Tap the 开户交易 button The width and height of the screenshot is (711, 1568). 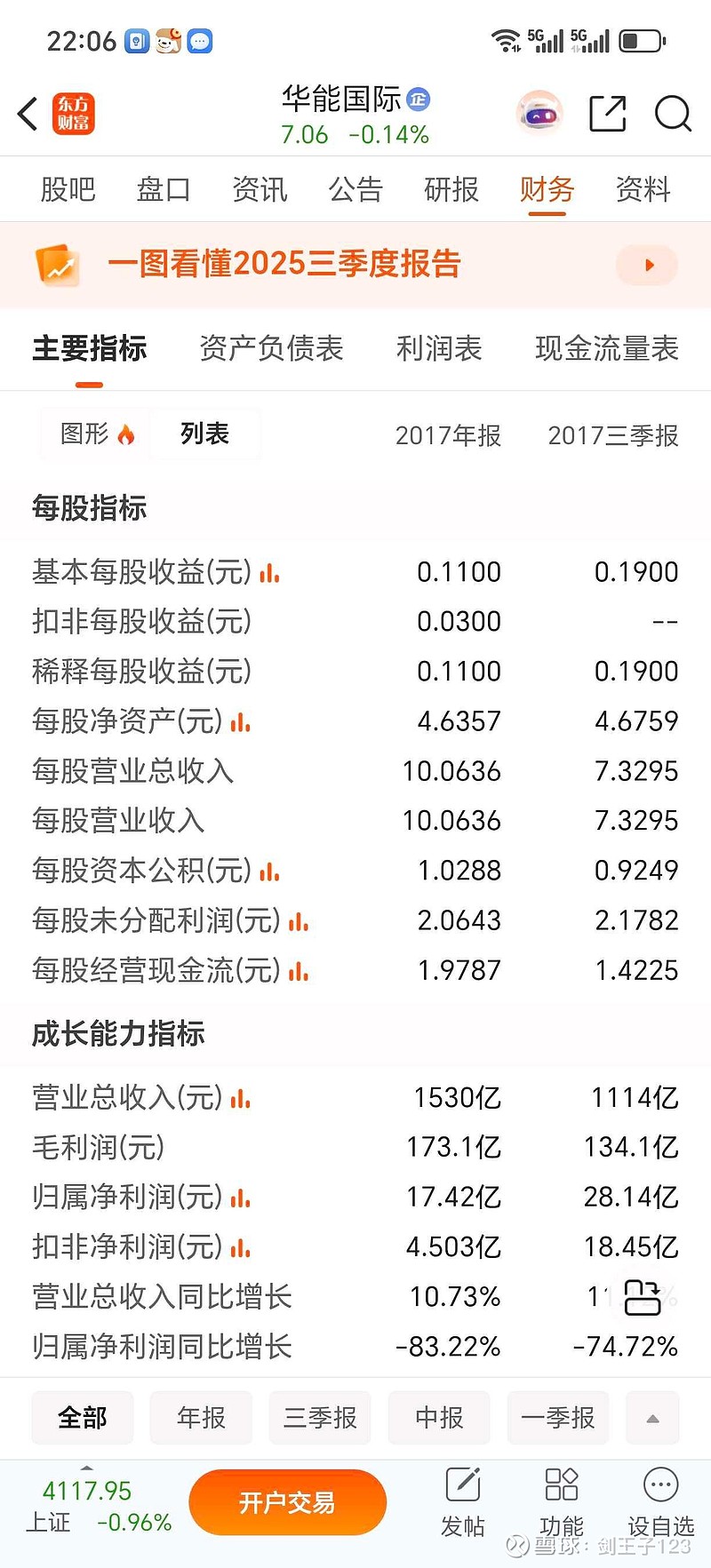pos(287,1502)
